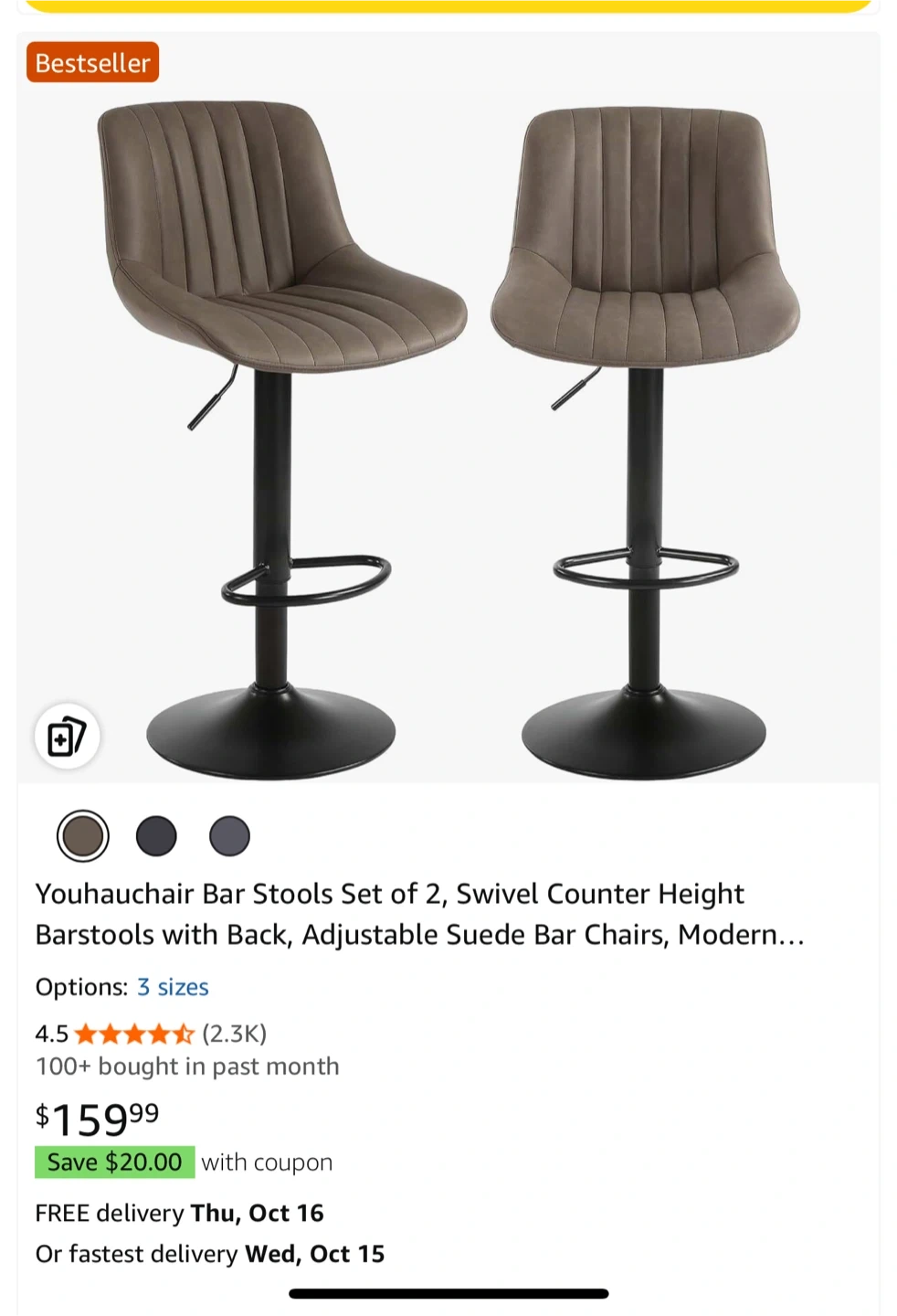Select the brown color swatch
The image size is (897, 1316).
tap(83, 836)
